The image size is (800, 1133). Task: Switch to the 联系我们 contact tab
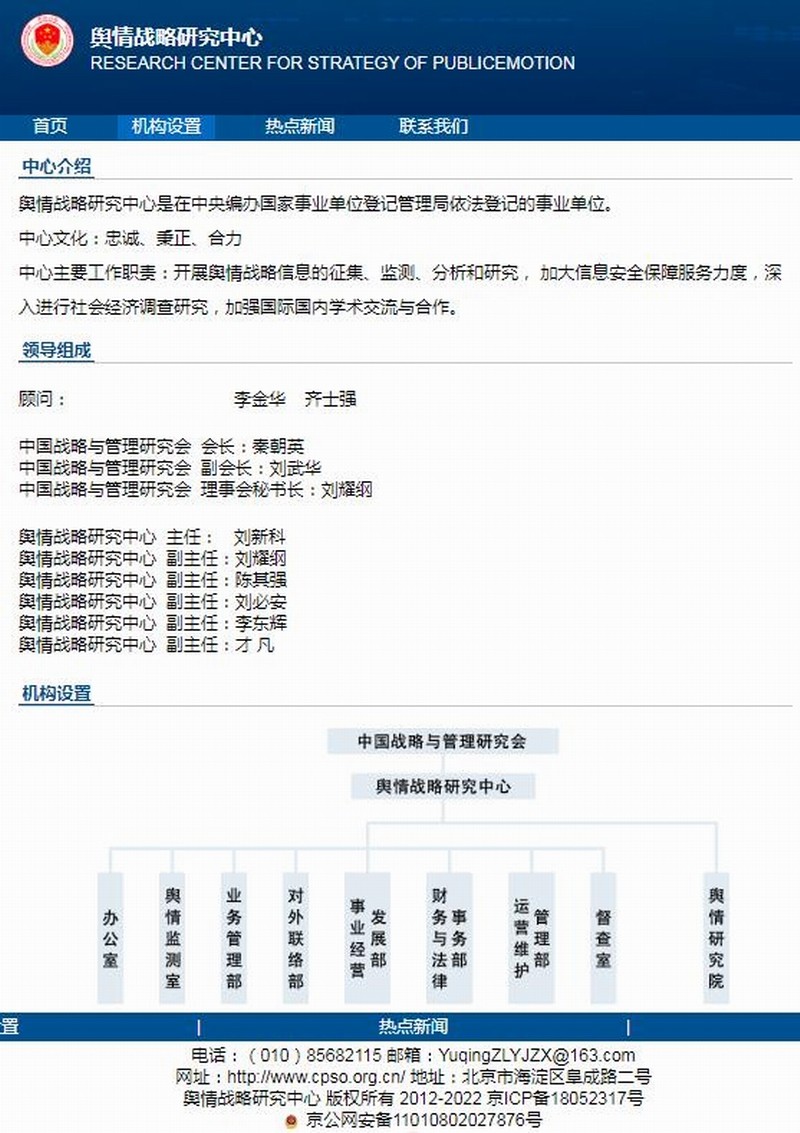(433, 127)
